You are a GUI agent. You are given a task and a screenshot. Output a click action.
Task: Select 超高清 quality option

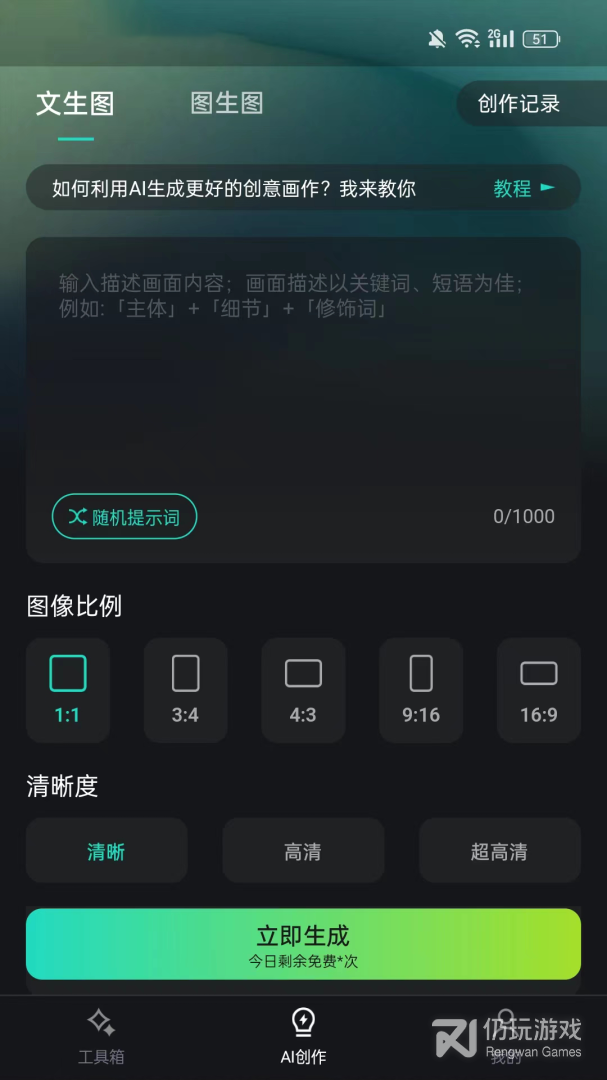point(499,851)
